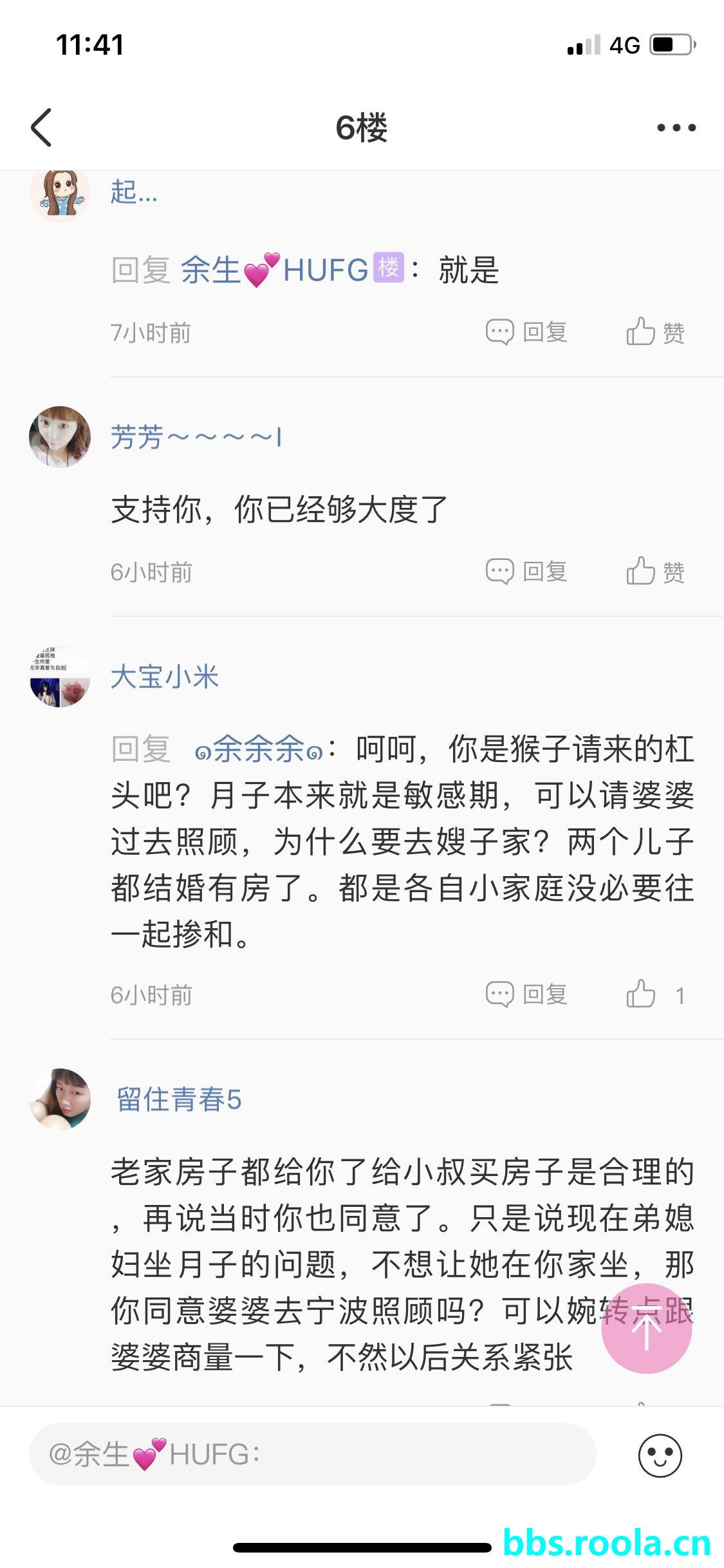
Task: Like the 就是 comment
Action: click(655, 332)
